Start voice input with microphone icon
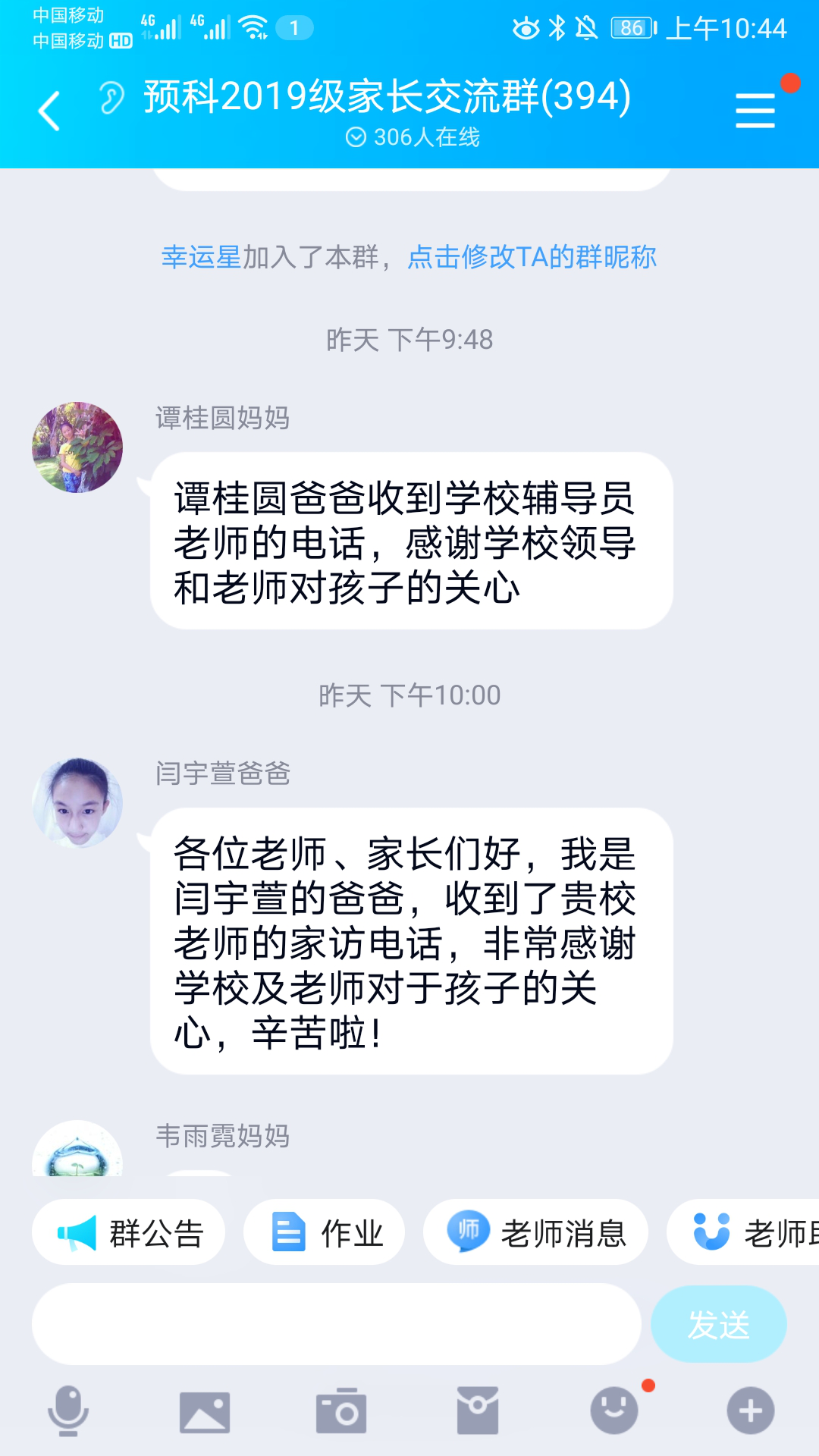 point(68,1410)
